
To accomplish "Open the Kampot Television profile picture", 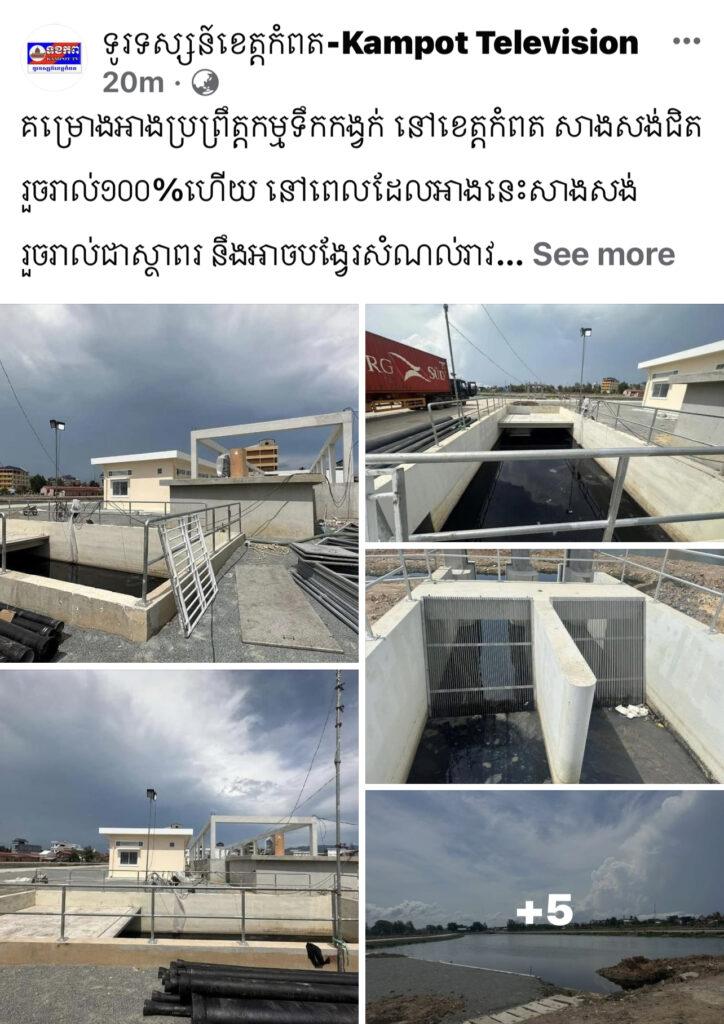I will click(x=54, y=57).
